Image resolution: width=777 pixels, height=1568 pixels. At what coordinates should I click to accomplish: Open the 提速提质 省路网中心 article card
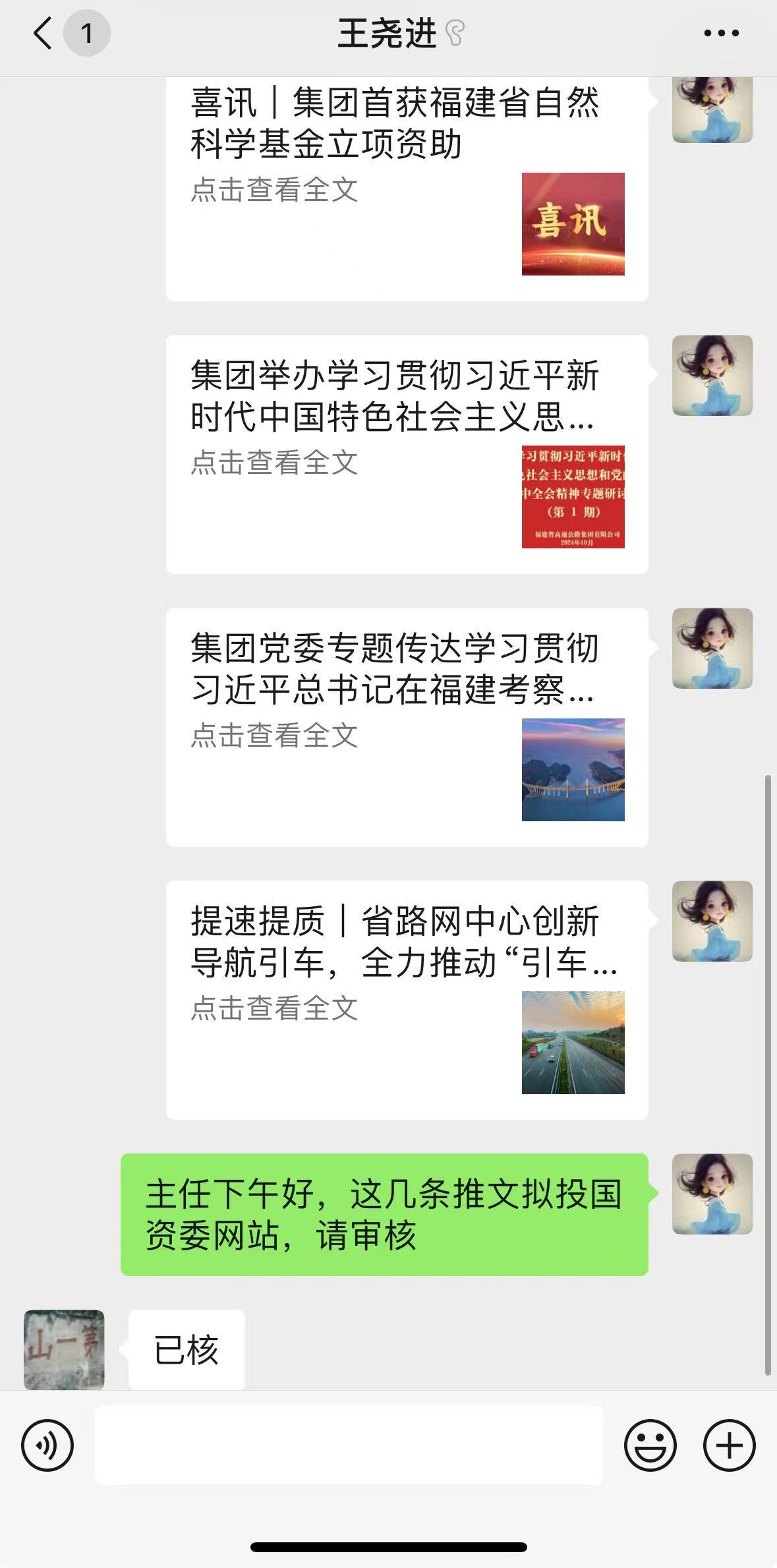407,1000
